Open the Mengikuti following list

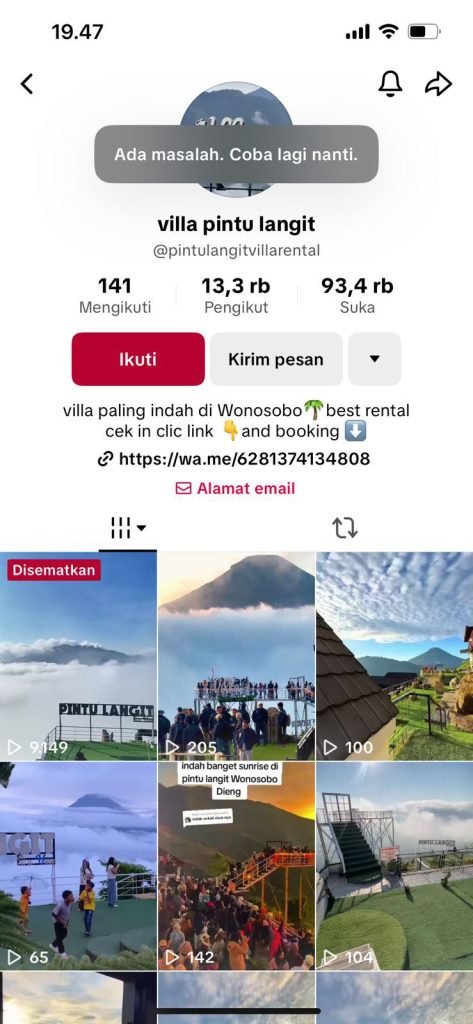(115, 295)
